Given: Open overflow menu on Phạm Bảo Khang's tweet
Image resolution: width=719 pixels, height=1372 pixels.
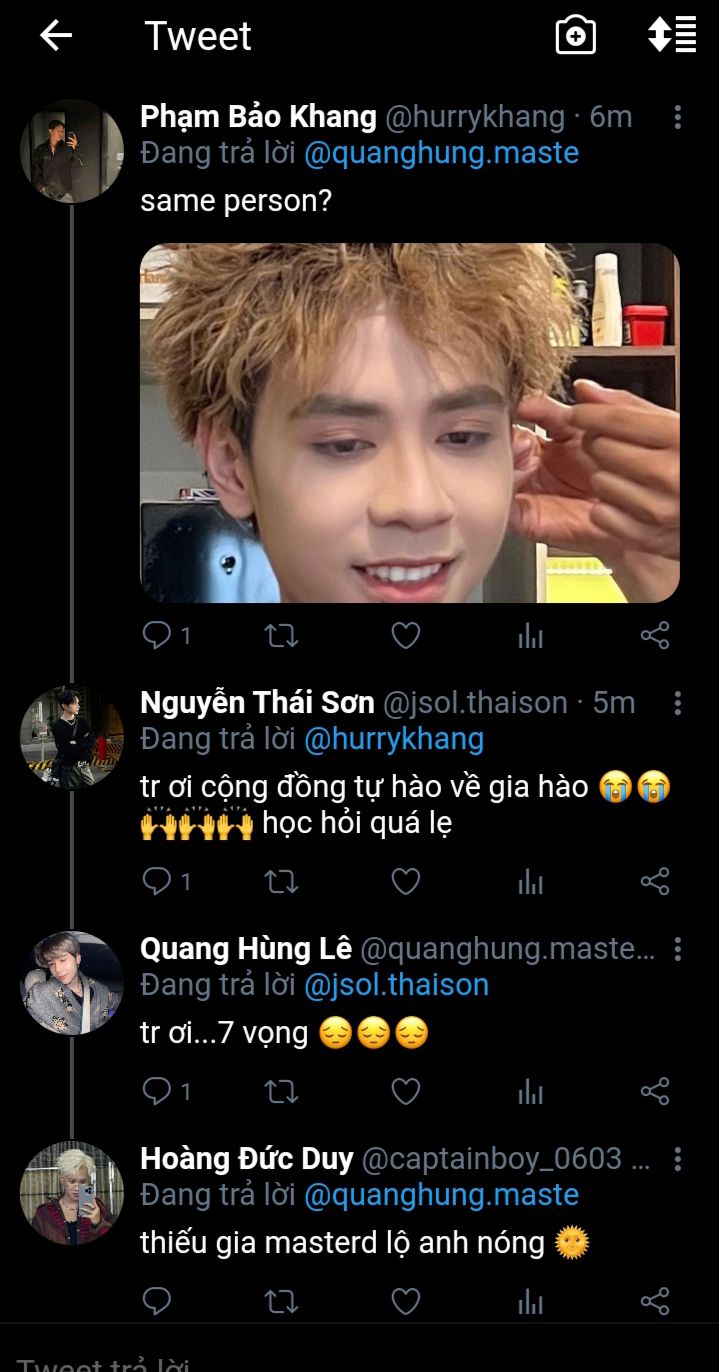Looking at the screenshot, I should point(677,117).
